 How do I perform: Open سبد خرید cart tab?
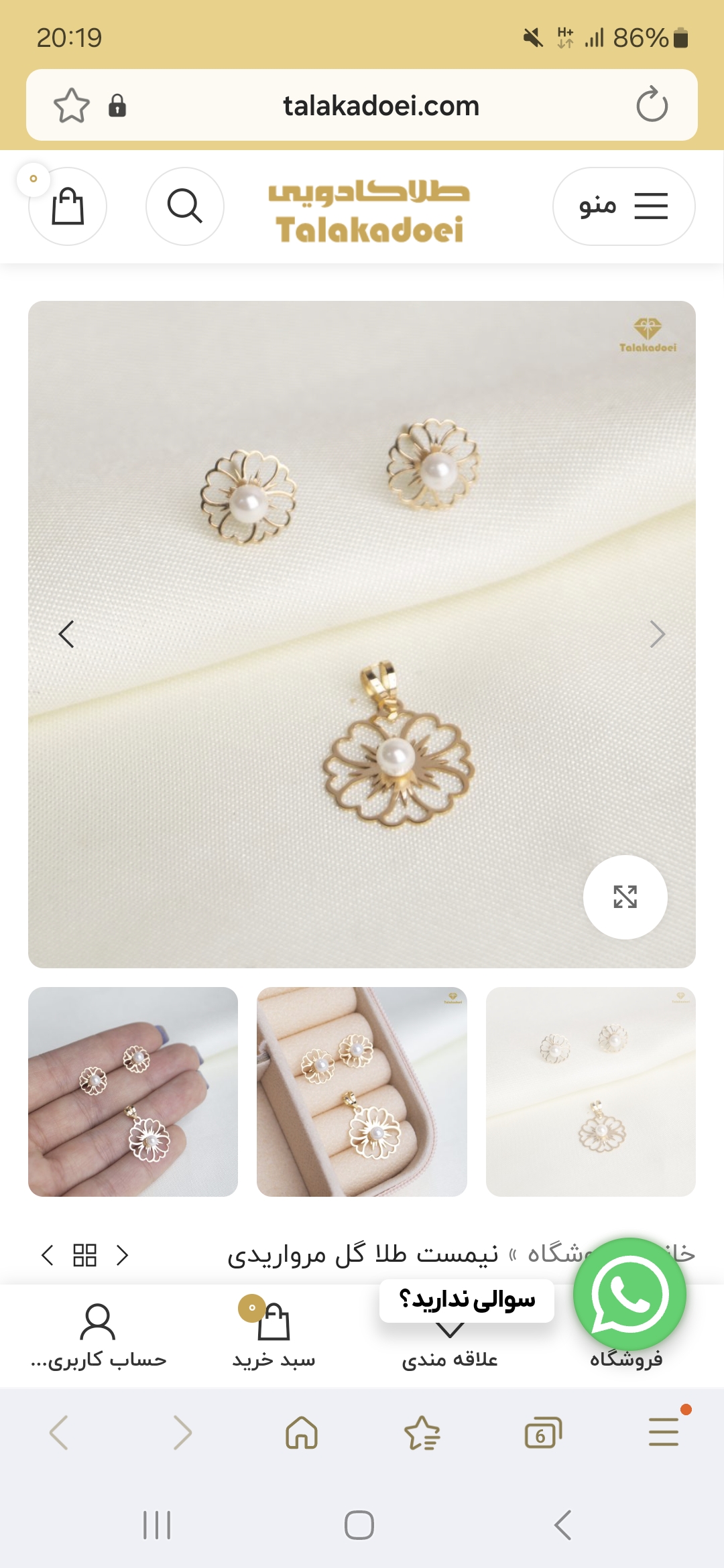click(274, 1335)
